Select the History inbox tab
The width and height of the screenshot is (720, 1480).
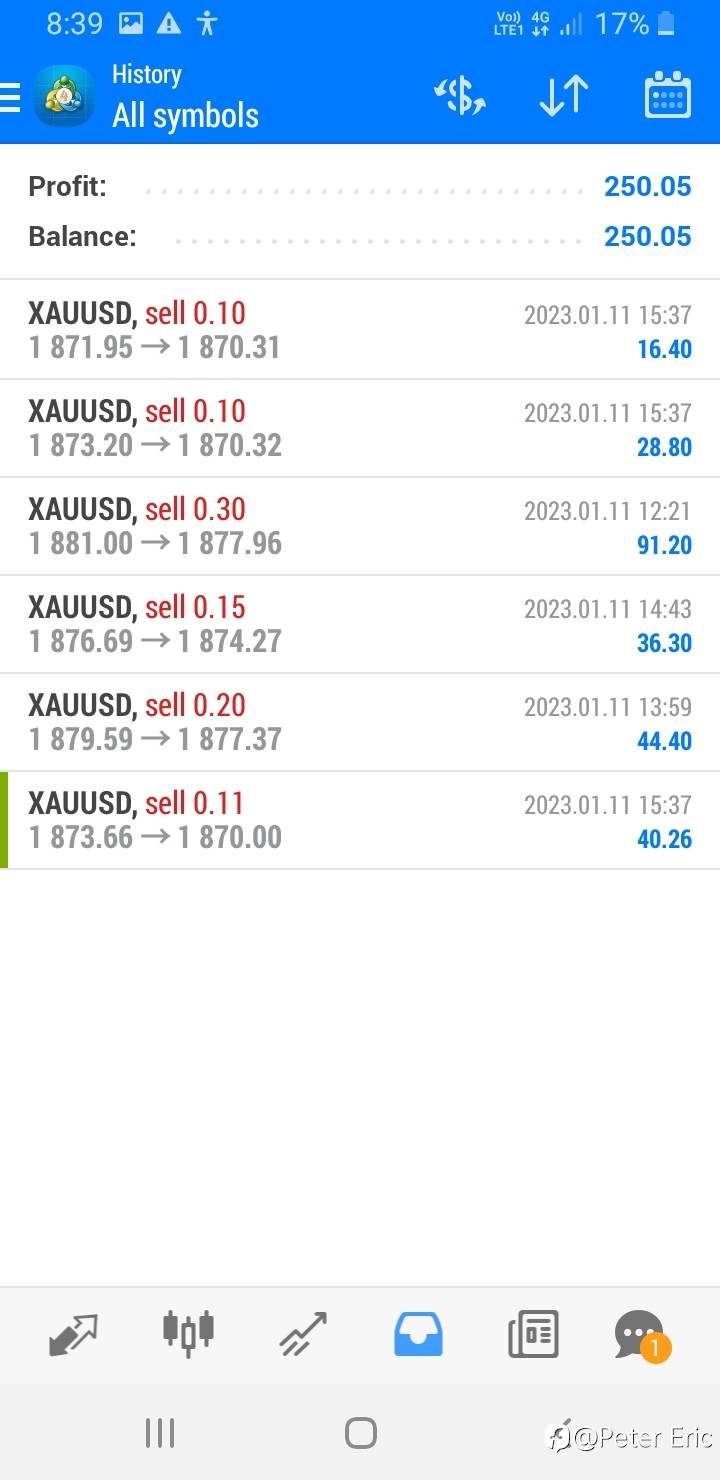(x=418, y=1335)
